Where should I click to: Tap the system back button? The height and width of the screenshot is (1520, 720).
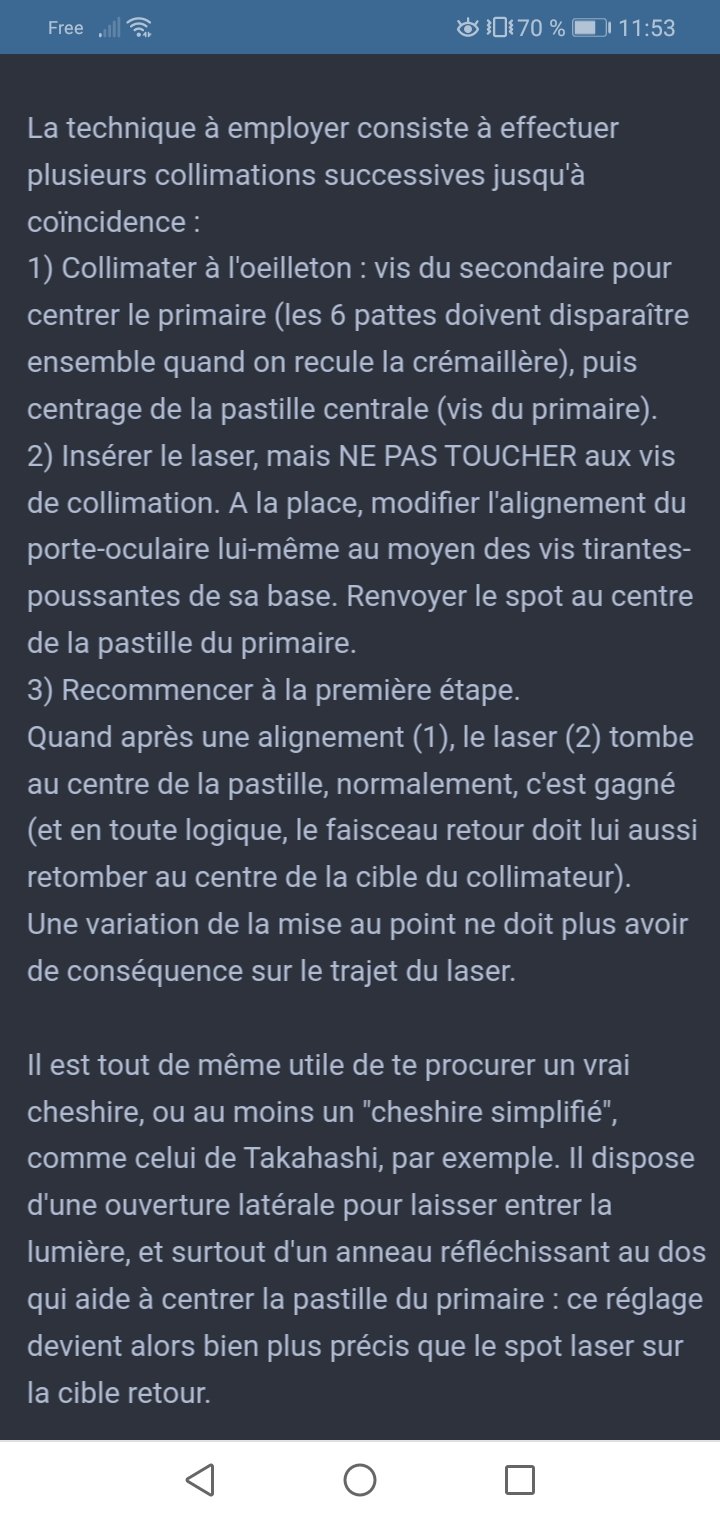[x=200, y=1480]
